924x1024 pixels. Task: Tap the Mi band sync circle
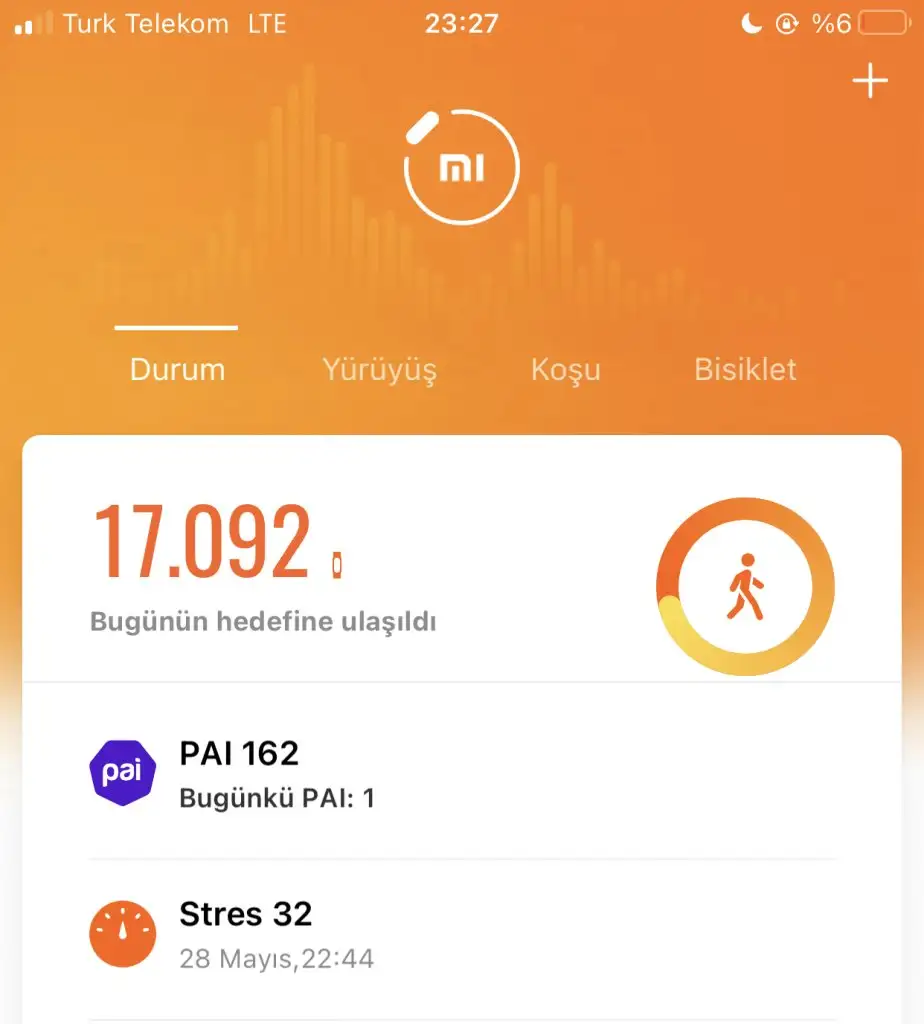point(461,168)
